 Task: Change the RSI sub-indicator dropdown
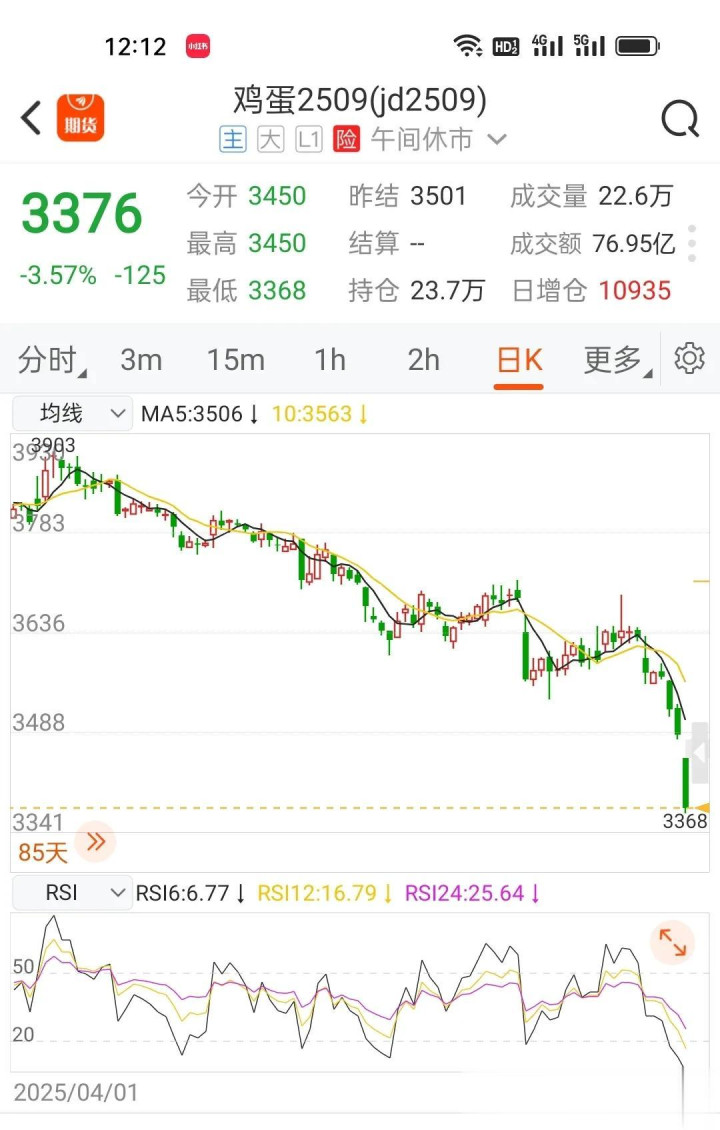tap(72, 892)
